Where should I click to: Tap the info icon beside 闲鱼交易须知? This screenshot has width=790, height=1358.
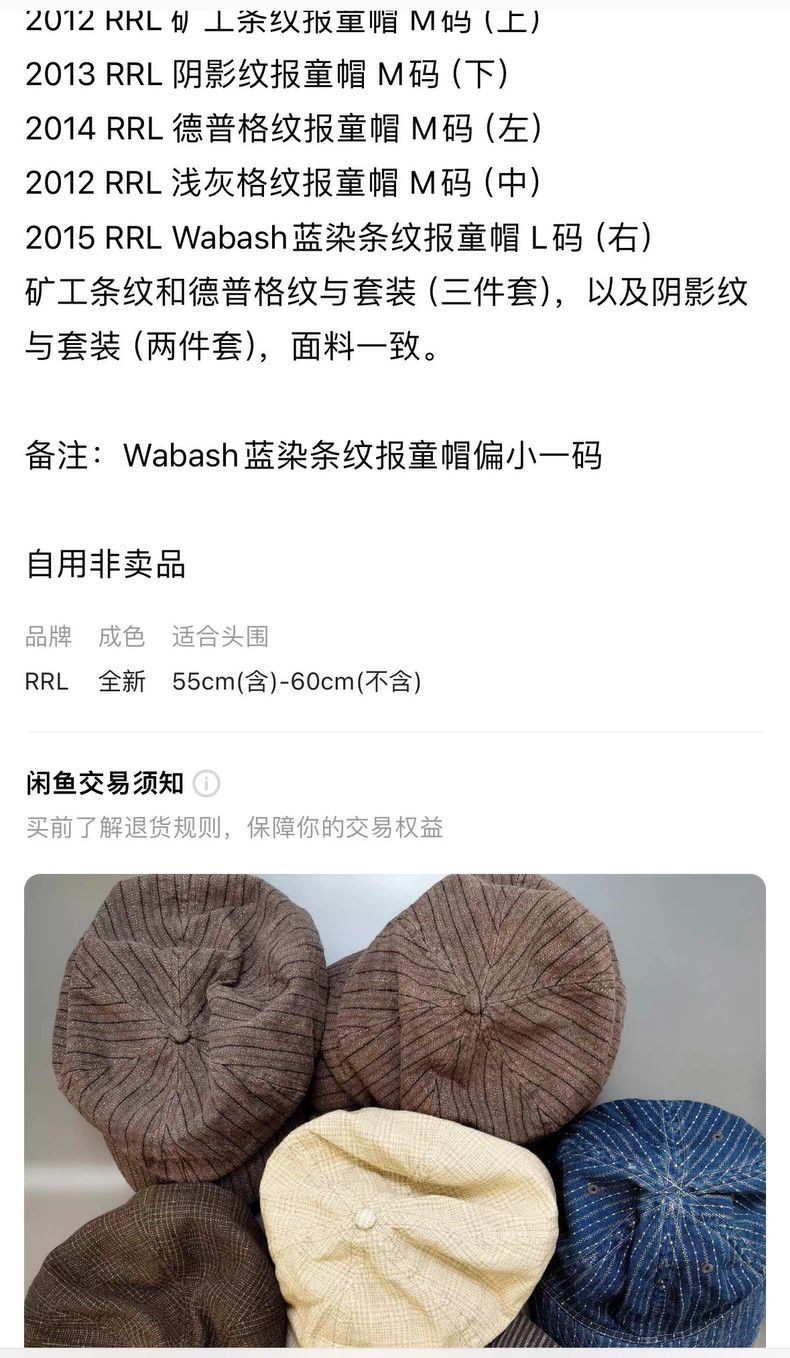tap(206, 783)
